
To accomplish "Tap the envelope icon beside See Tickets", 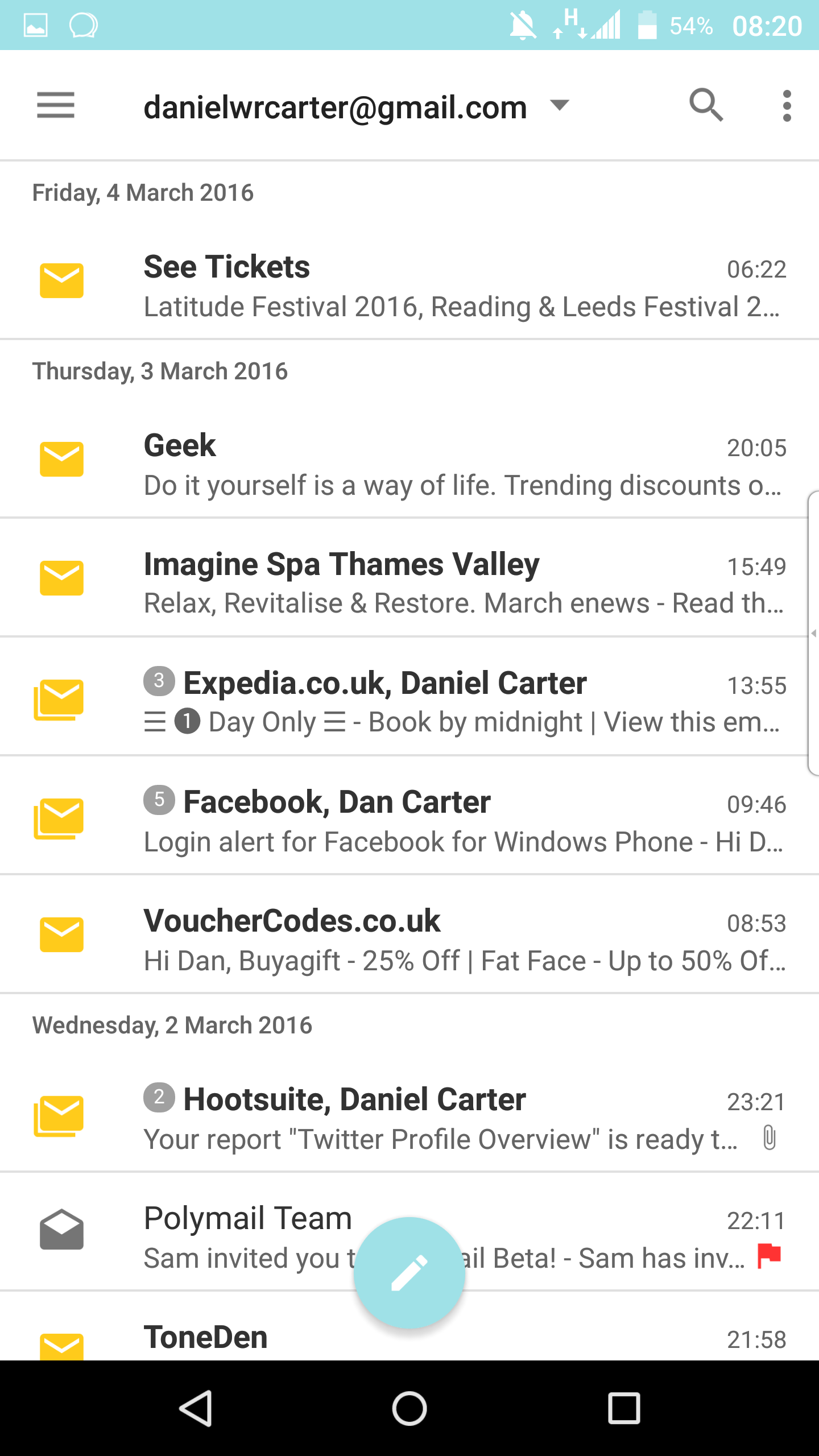I will click(x=61, y=280).
